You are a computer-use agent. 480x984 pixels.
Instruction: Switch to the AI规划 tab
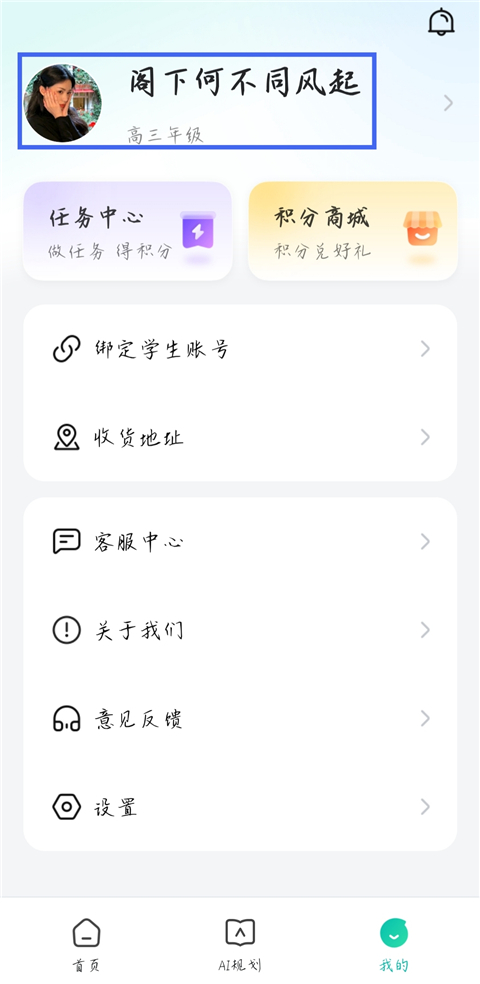click(240, 944)
